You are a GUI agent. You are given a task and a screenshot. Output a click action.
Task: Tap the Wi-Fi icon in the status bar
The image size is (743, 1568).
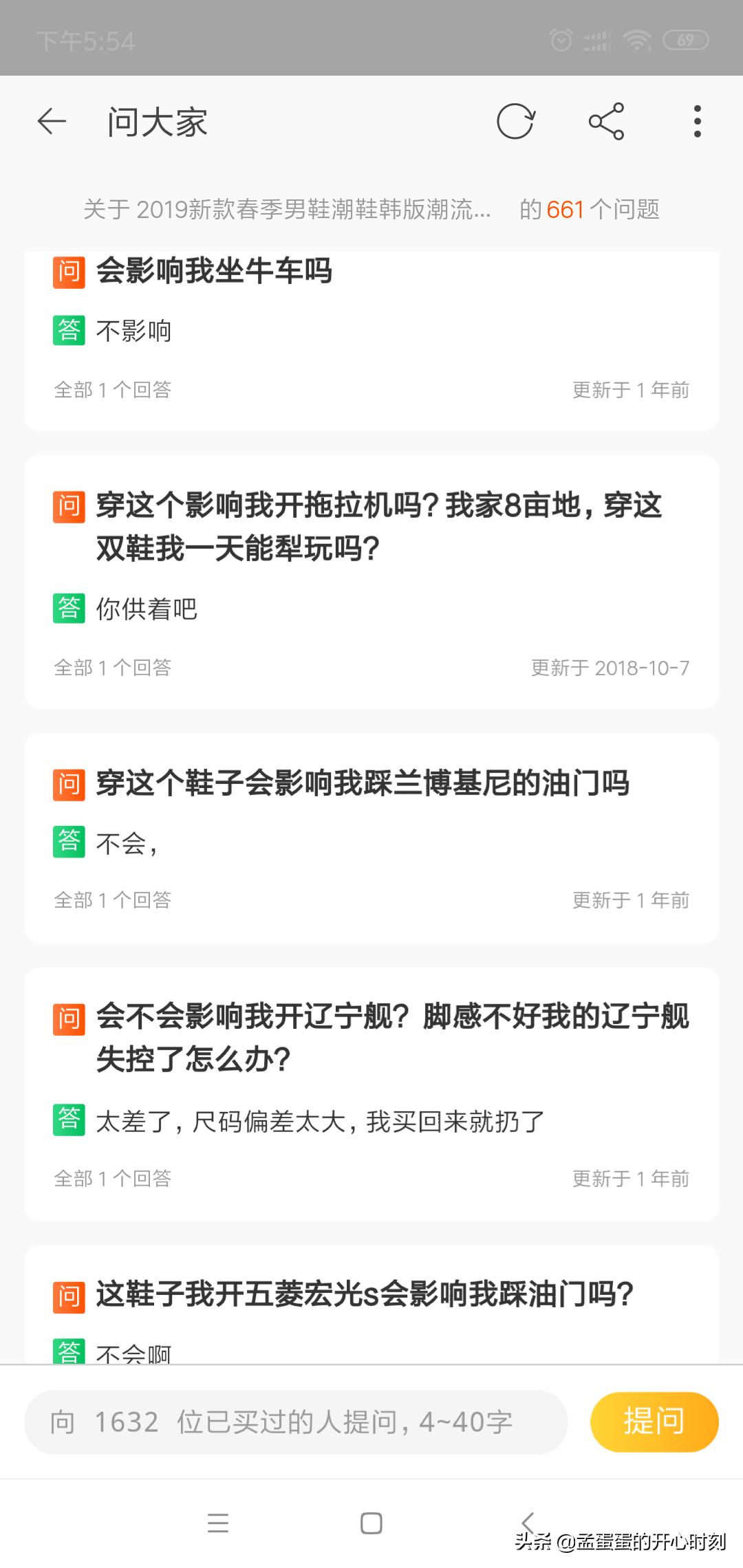tap(636, 41)
